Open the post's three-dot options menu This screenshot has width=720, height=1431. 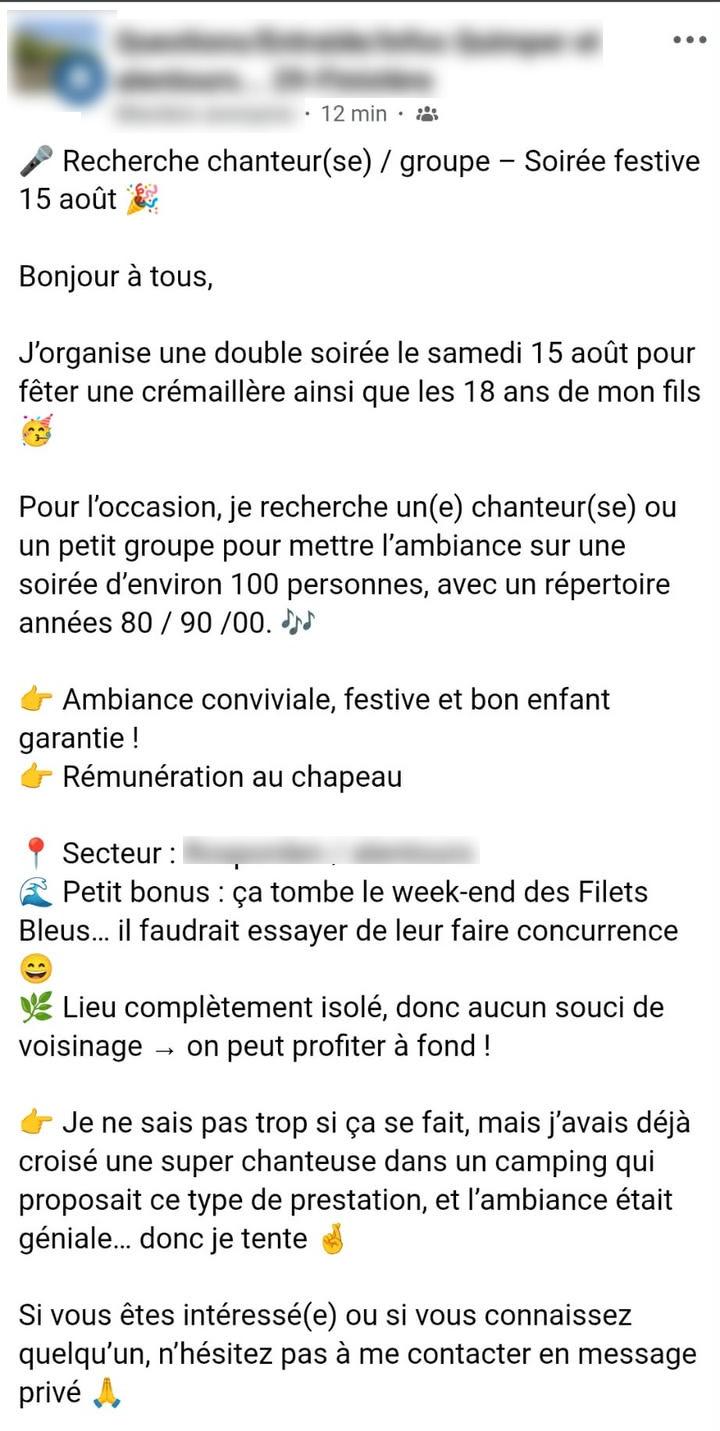(689, 40)
